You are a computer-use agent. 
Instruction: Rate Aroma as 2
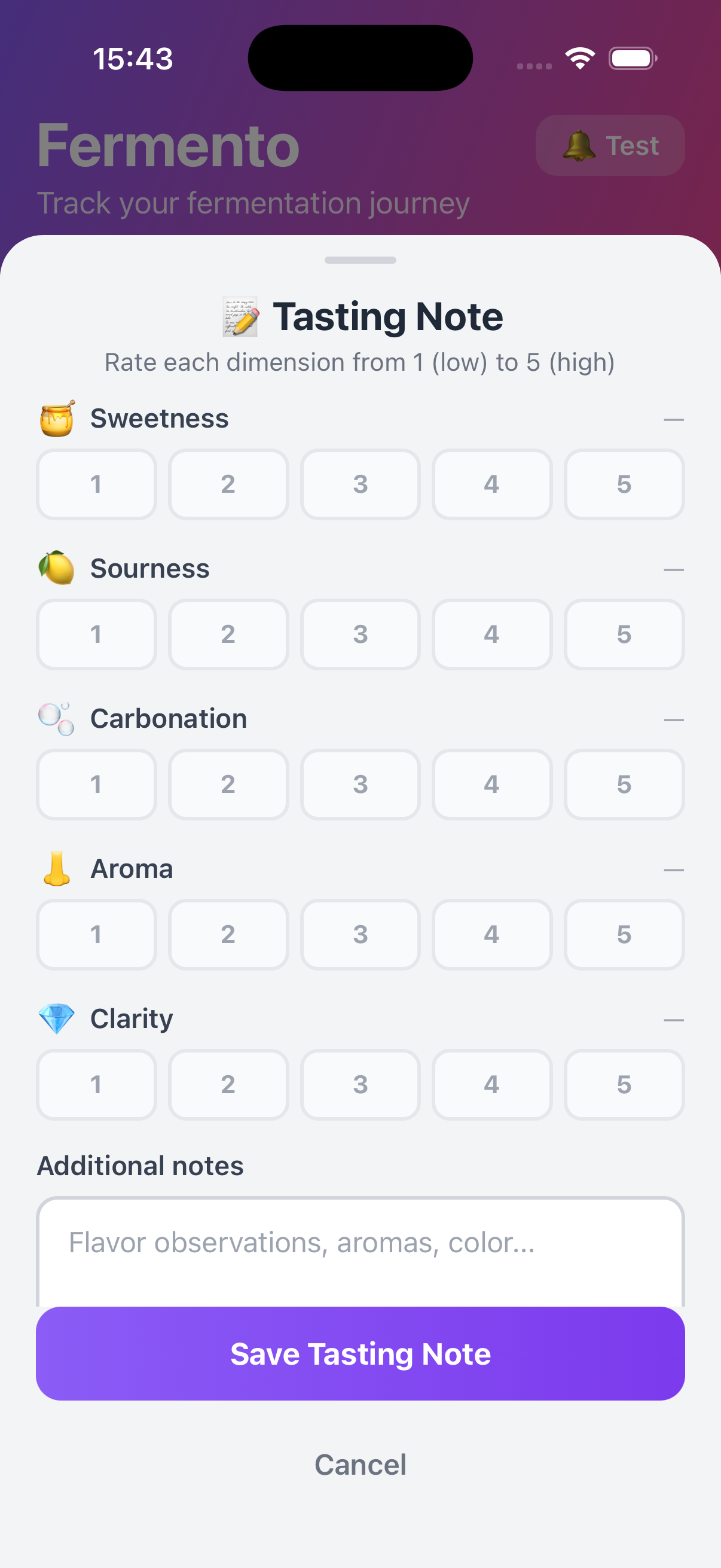(228, 934)
